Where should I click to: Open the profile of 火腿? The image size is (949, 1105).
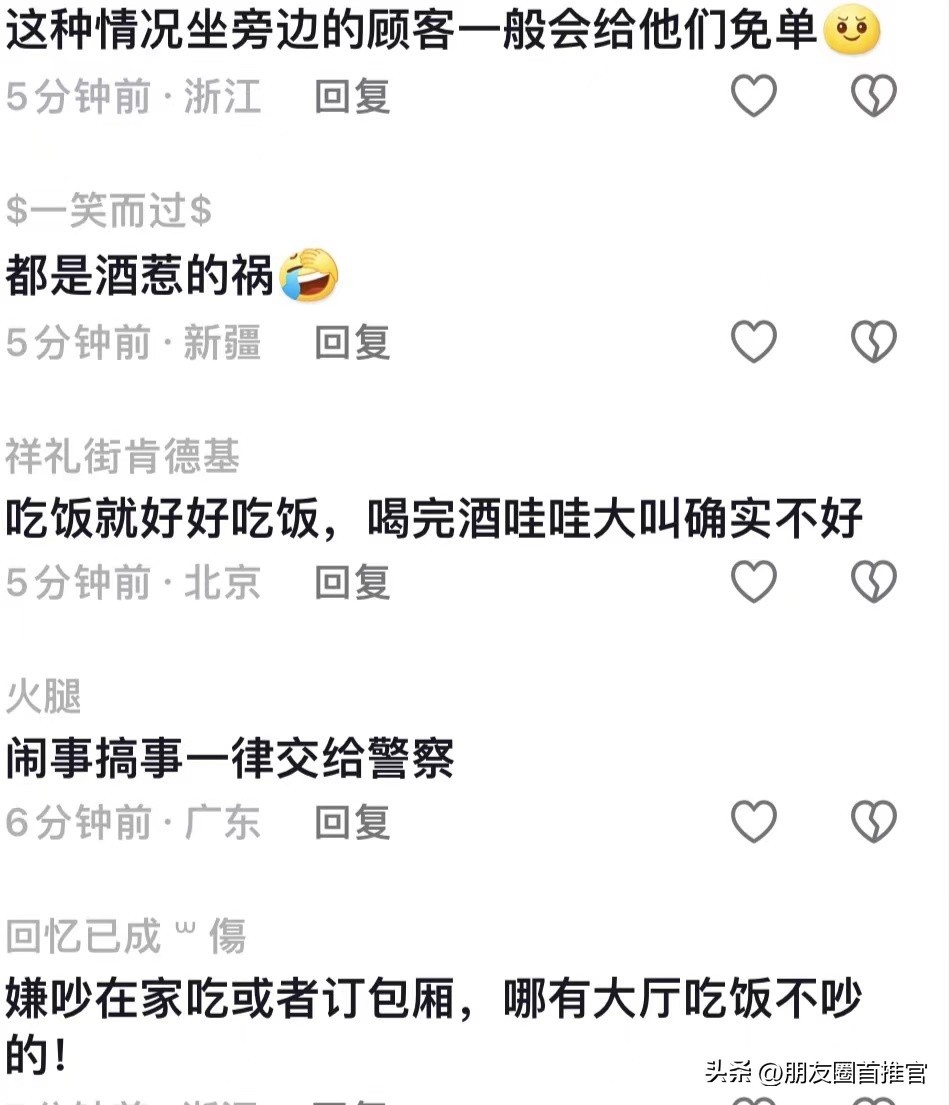[x=44, y=697]
